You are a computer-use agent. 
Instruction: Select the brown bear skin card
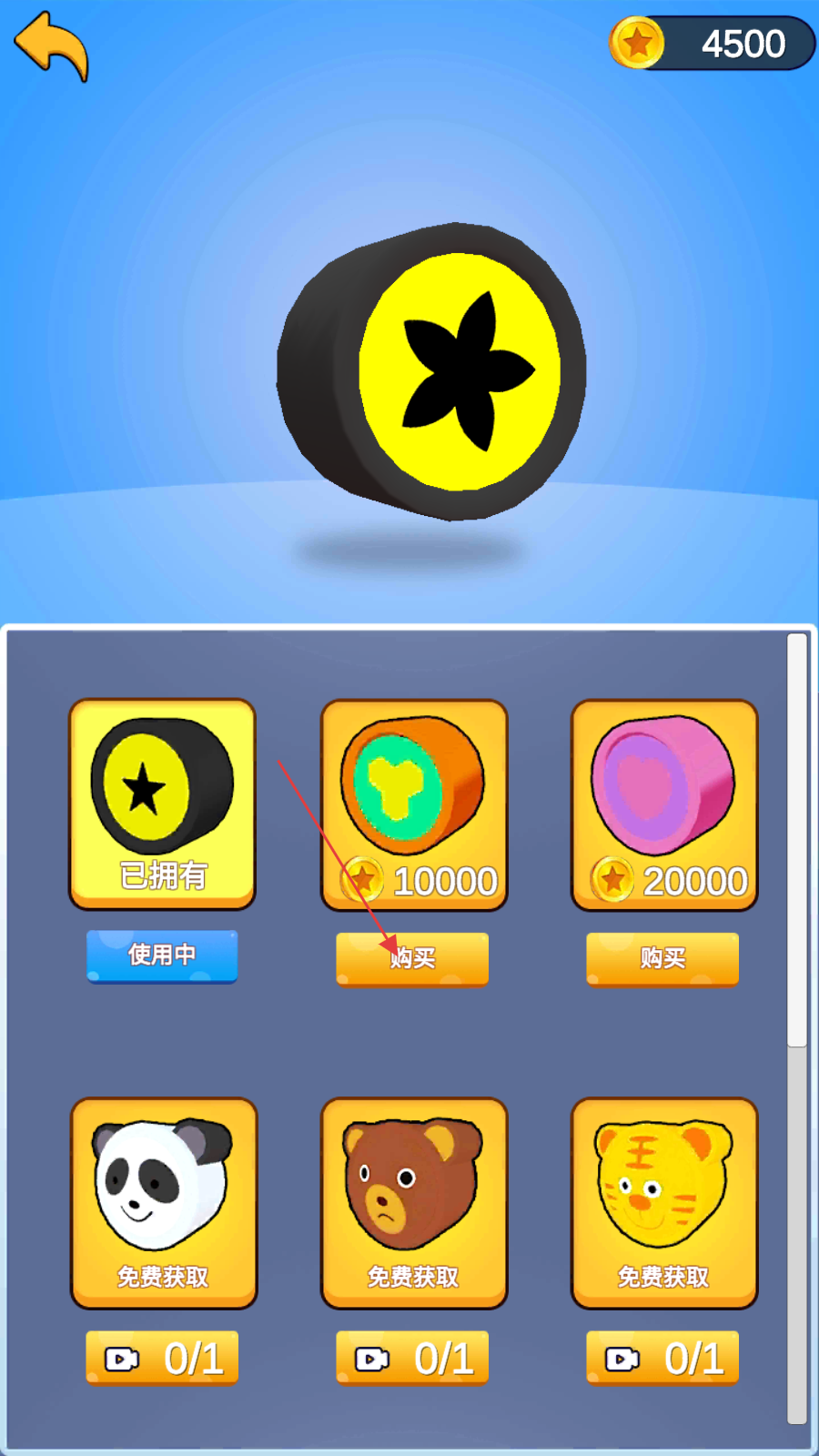click(413, 1201)
